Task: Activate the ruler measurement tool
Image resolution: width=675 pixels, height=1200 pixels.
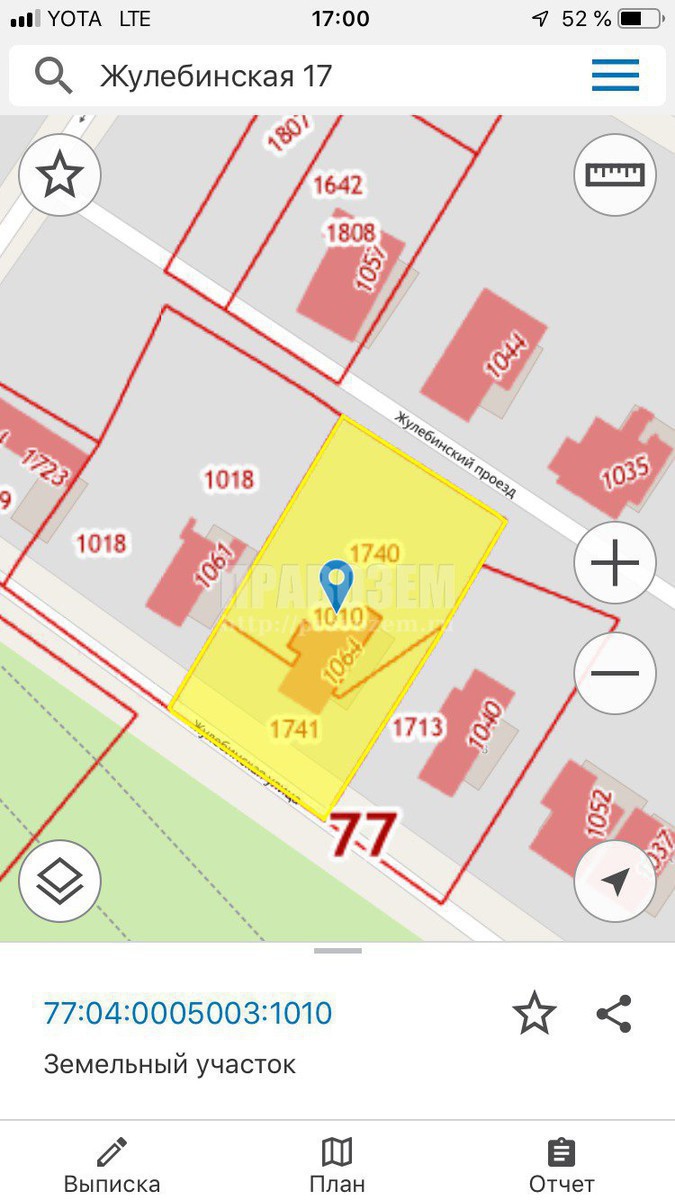Action: point(615,175)
